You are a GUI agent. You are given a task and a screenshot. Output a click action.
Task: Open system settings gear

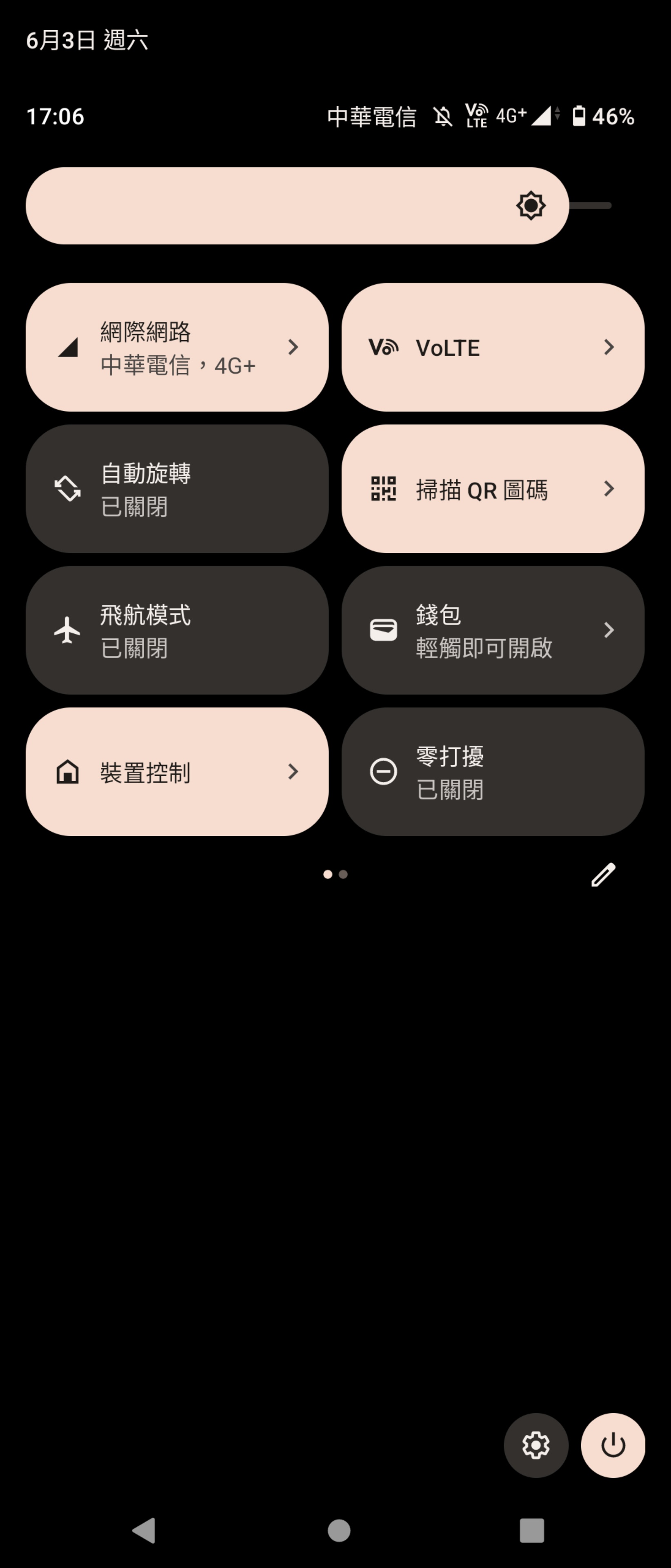tap(535, 1445)
